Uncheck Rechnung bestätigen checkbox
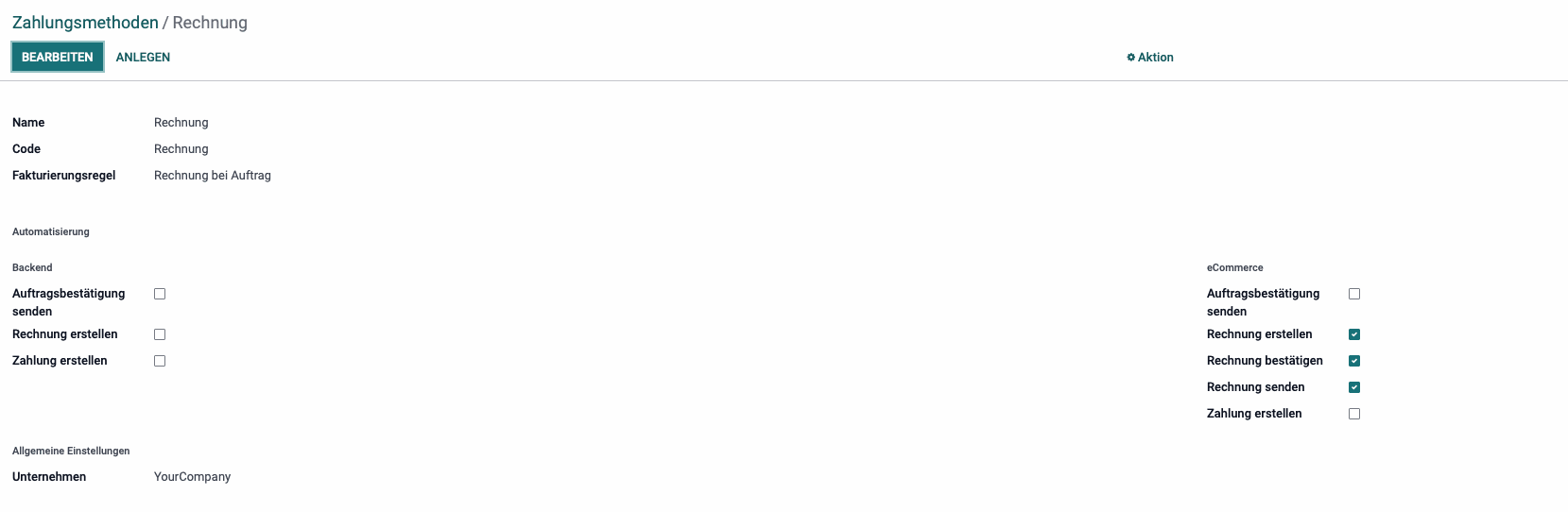The height and width of the screenshot is (512, 1568). pyautogui.click(x=1354, y=361)
